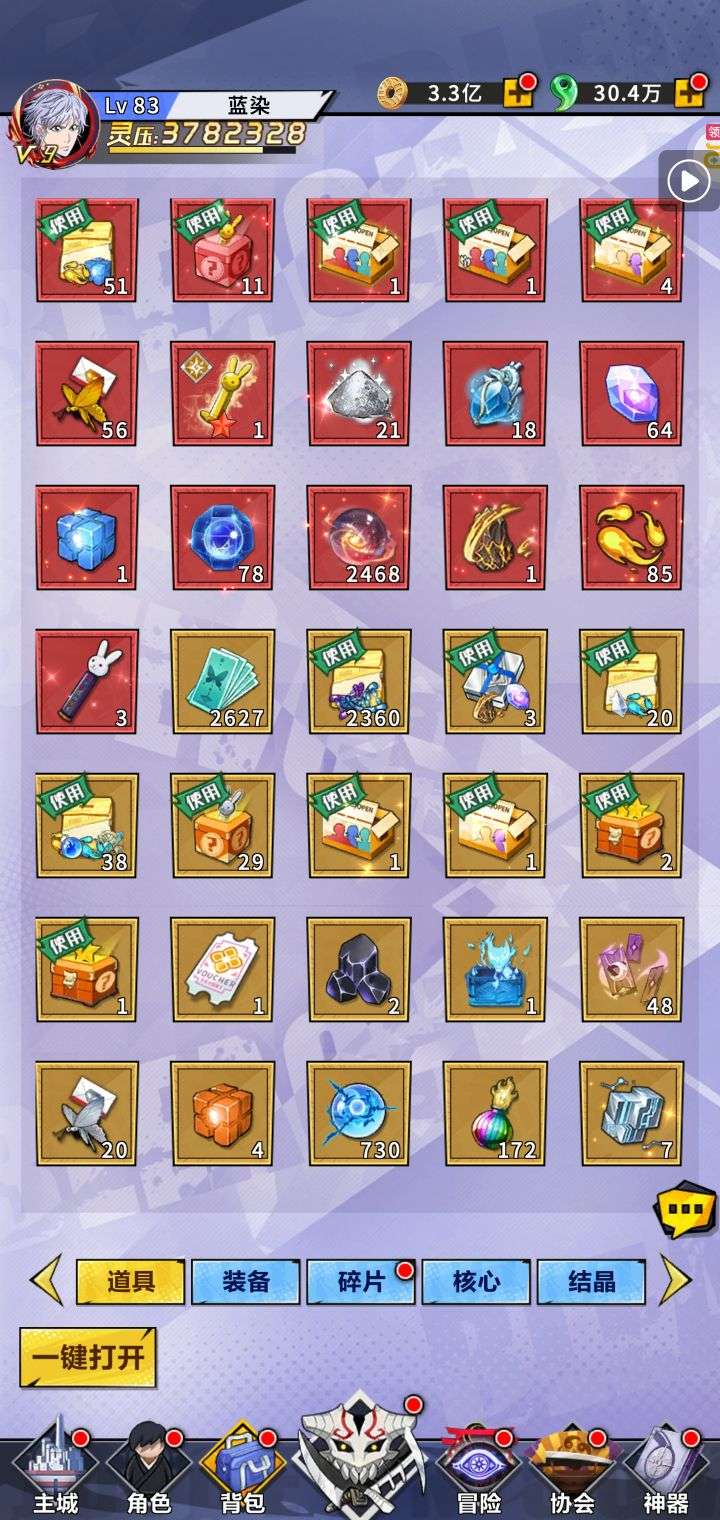
Task: Tap the video play button
Action: click(x=689, y=181)
